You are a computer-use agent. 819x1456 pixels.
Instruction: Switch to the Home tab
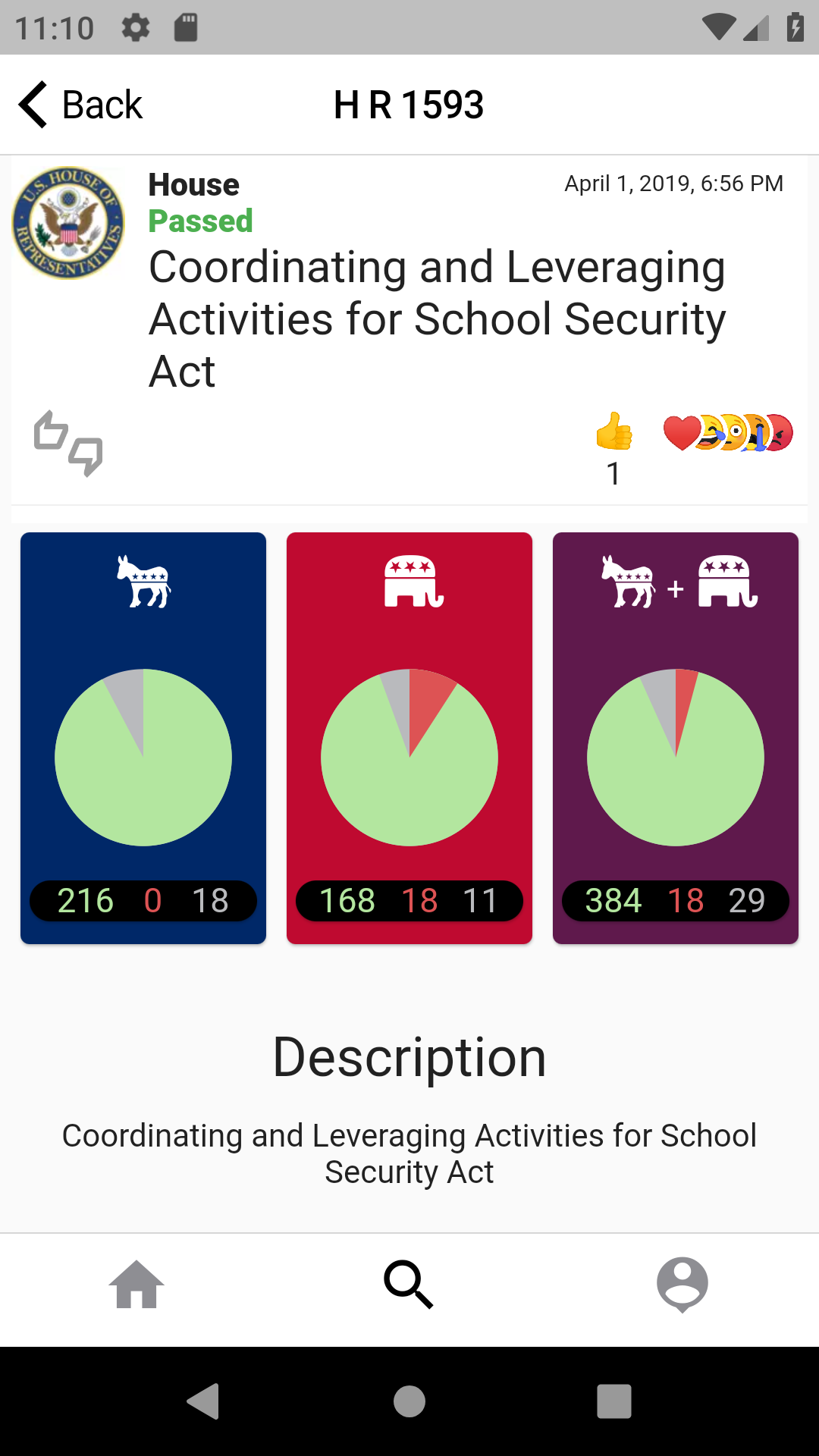(136, 1285)
